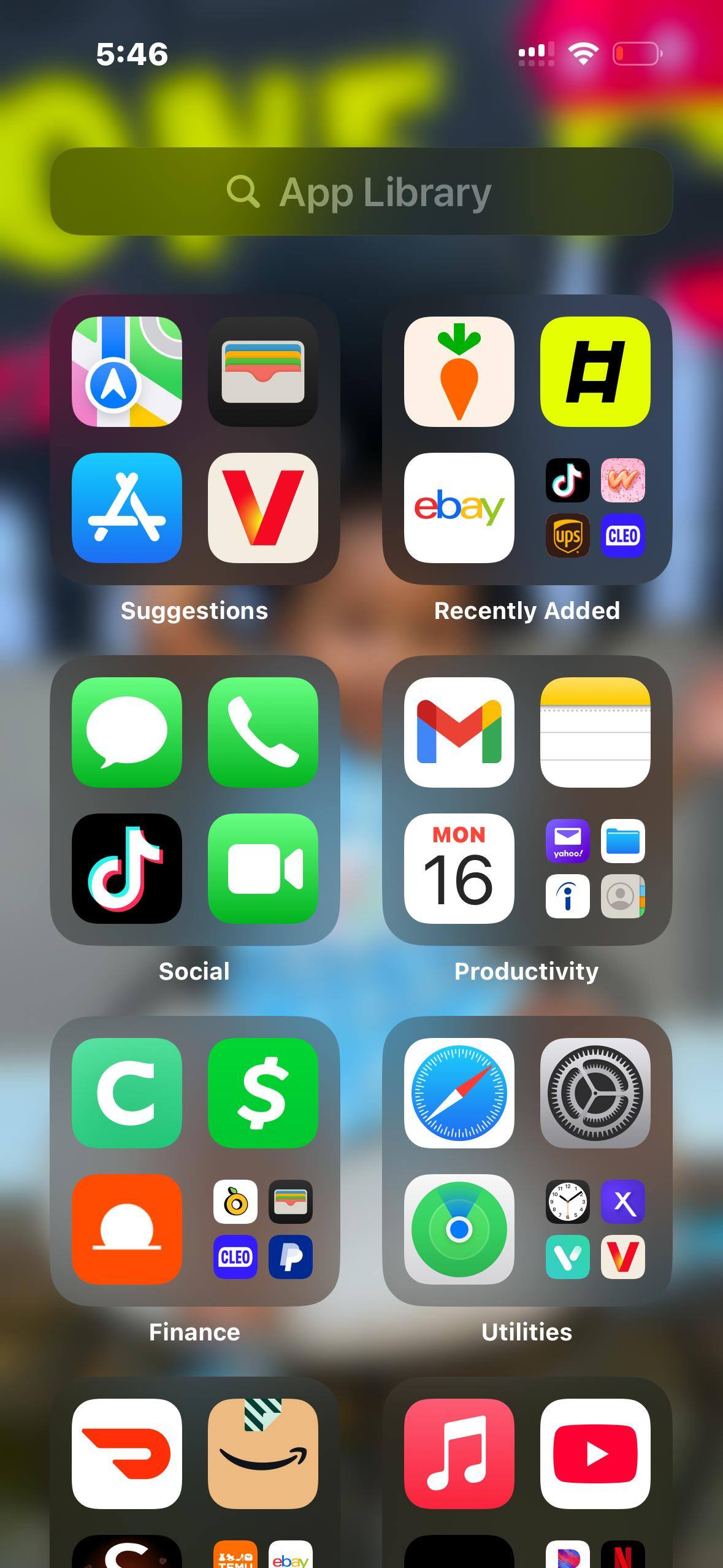Open the Calendar app showing Mon 16
Screen dimensions: 723x1568
coord(459,869)
